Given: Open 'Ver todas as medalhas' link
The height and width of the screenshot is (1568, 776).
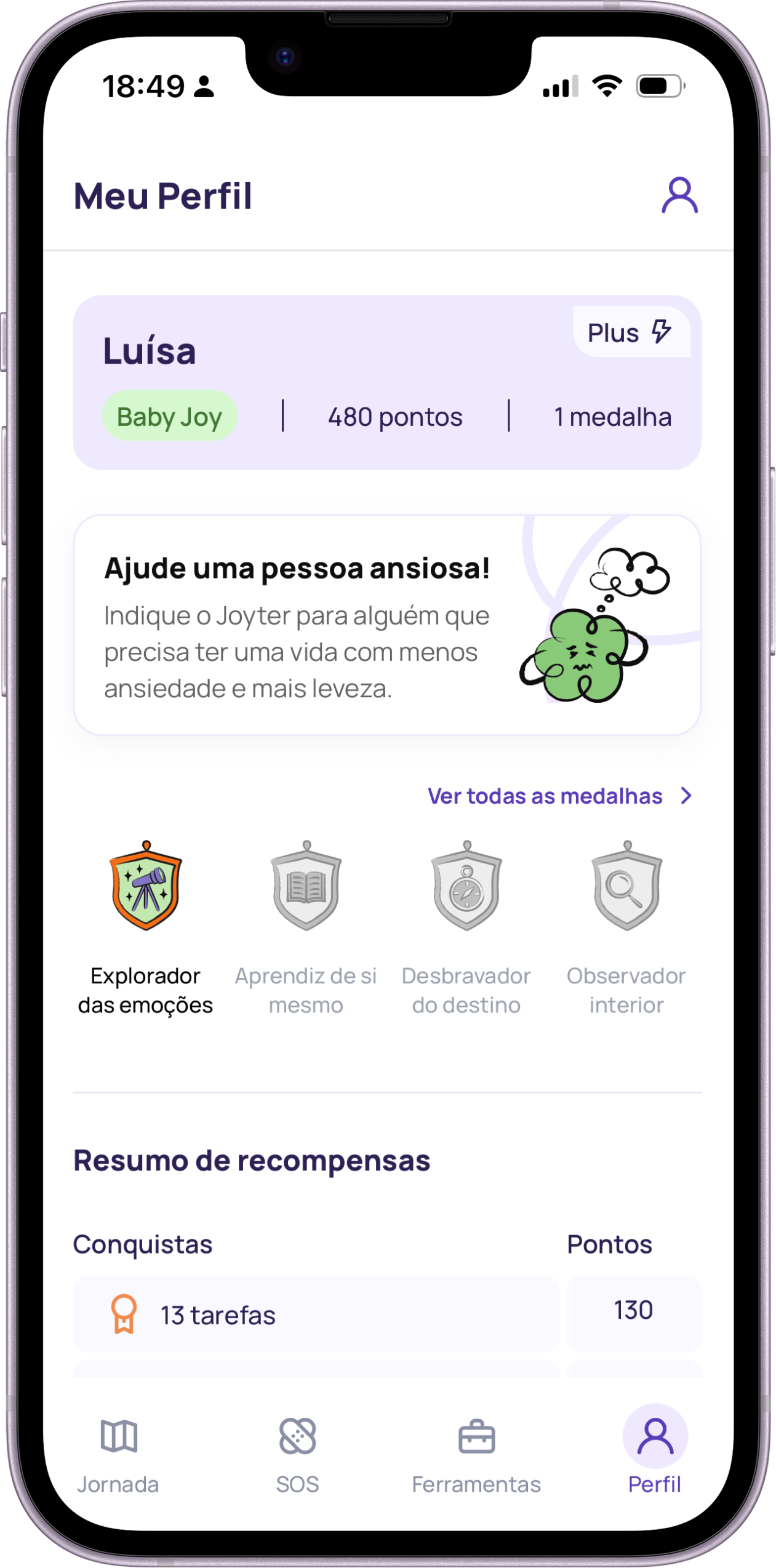Looking at the screenshot, I should tap(559, 796).
